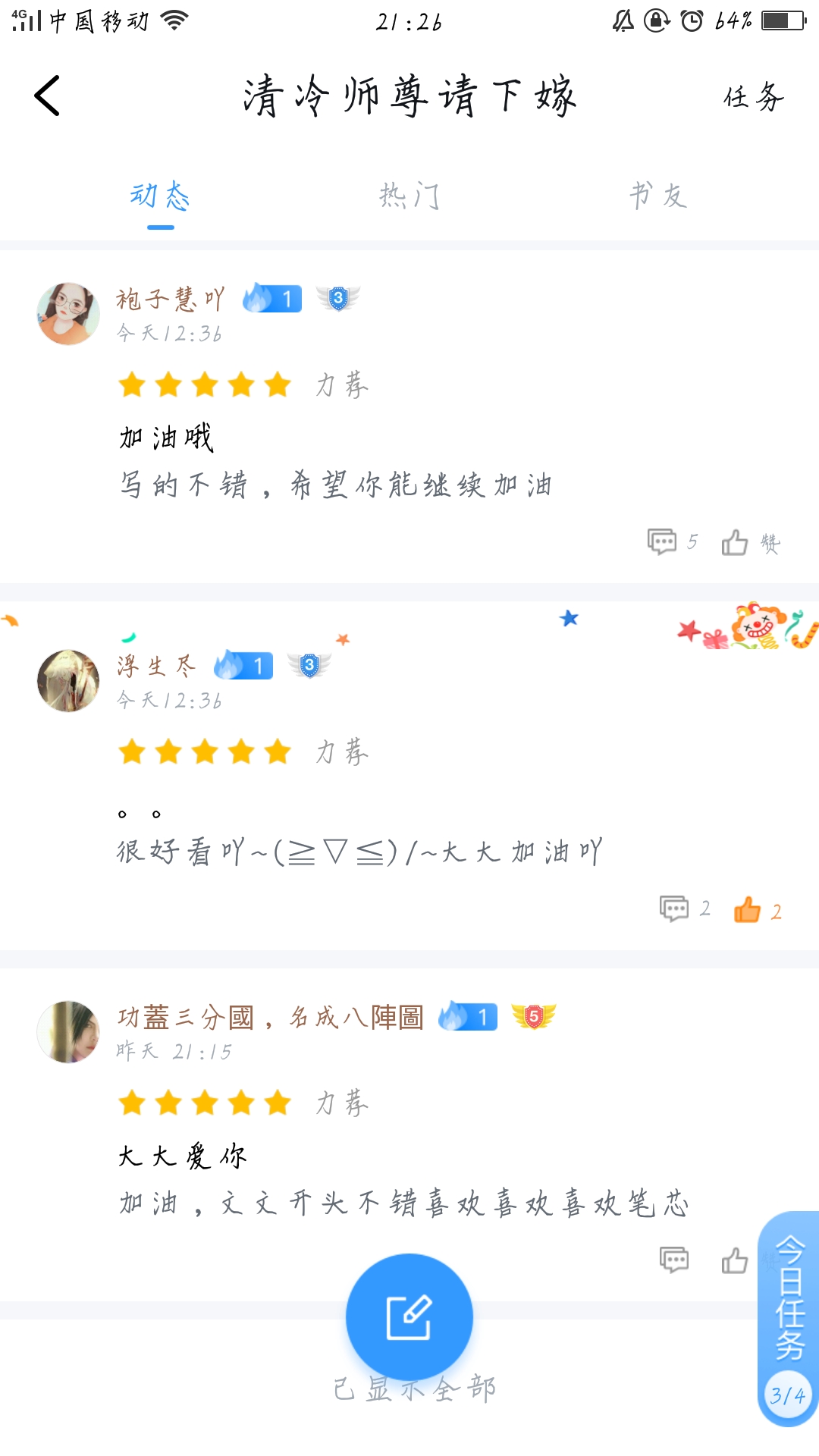Like the 大大爱你 review

[734, 1260]
